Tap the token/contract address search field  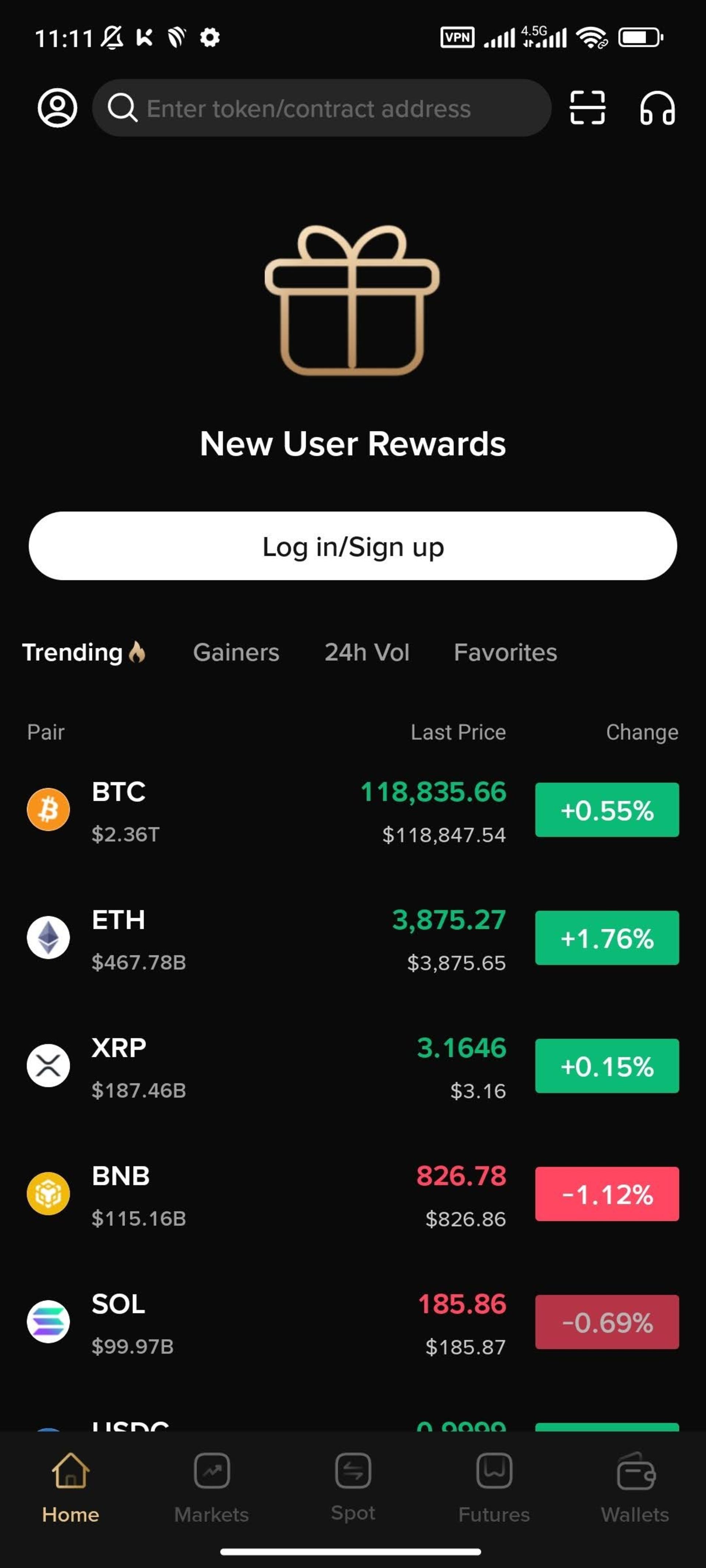[x=322, y=108]
